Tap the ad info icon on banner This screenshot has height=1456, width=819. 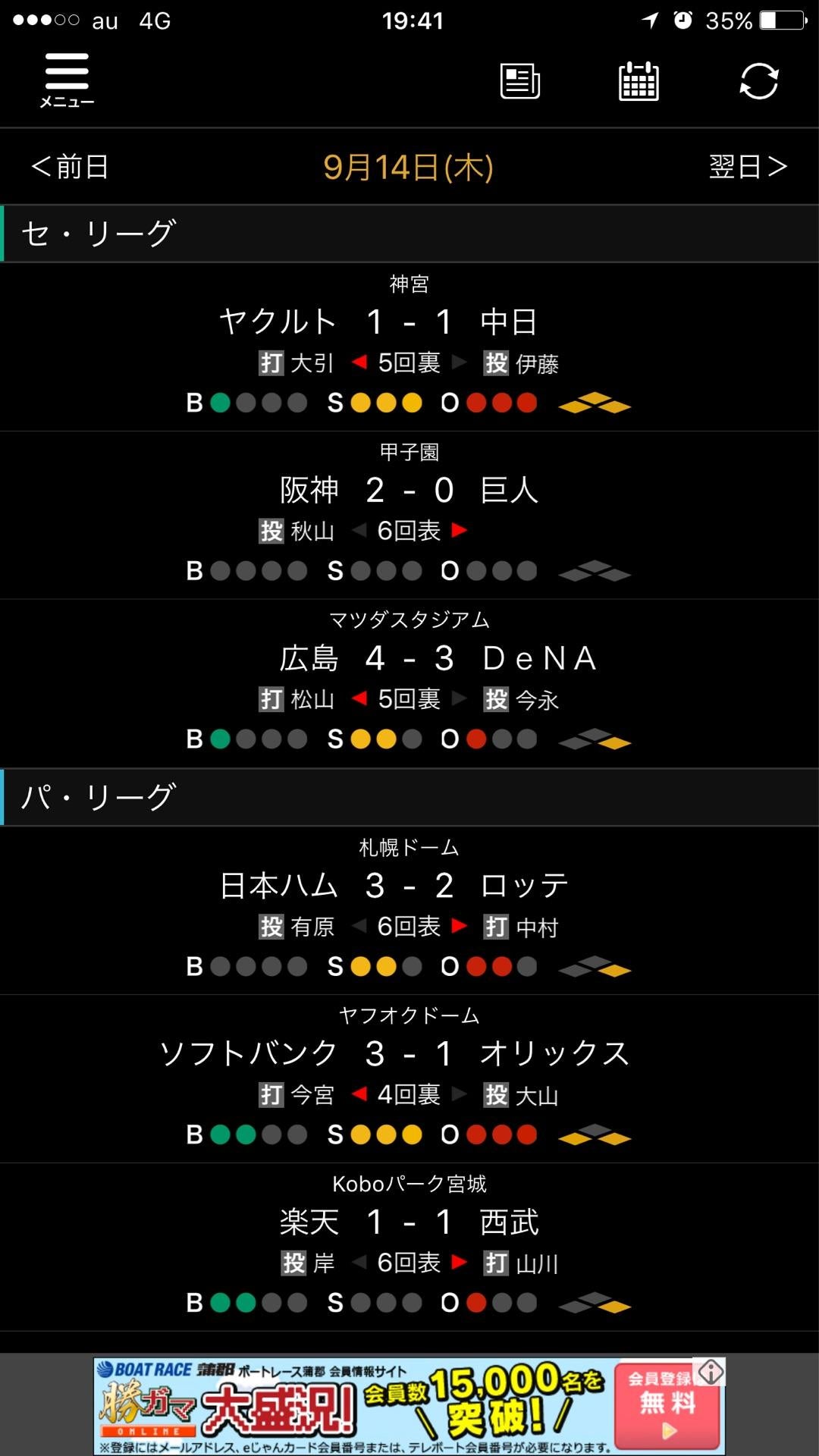click(711, 1371)
